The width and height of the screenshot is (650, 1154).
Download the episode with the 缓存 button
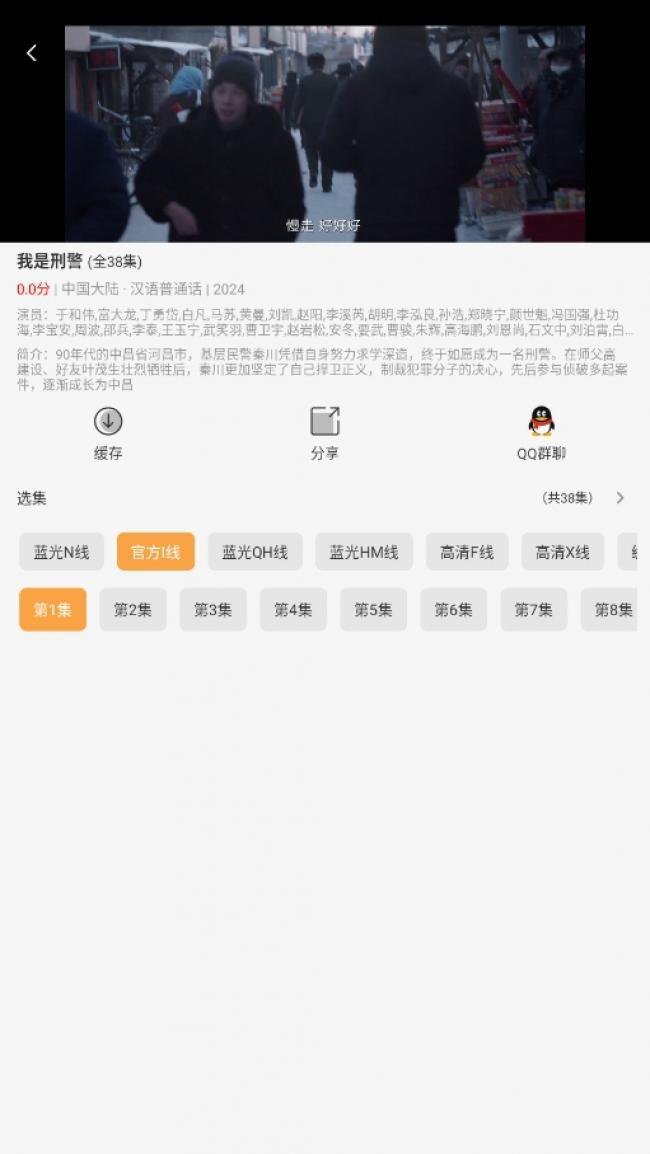pos(108,433)
